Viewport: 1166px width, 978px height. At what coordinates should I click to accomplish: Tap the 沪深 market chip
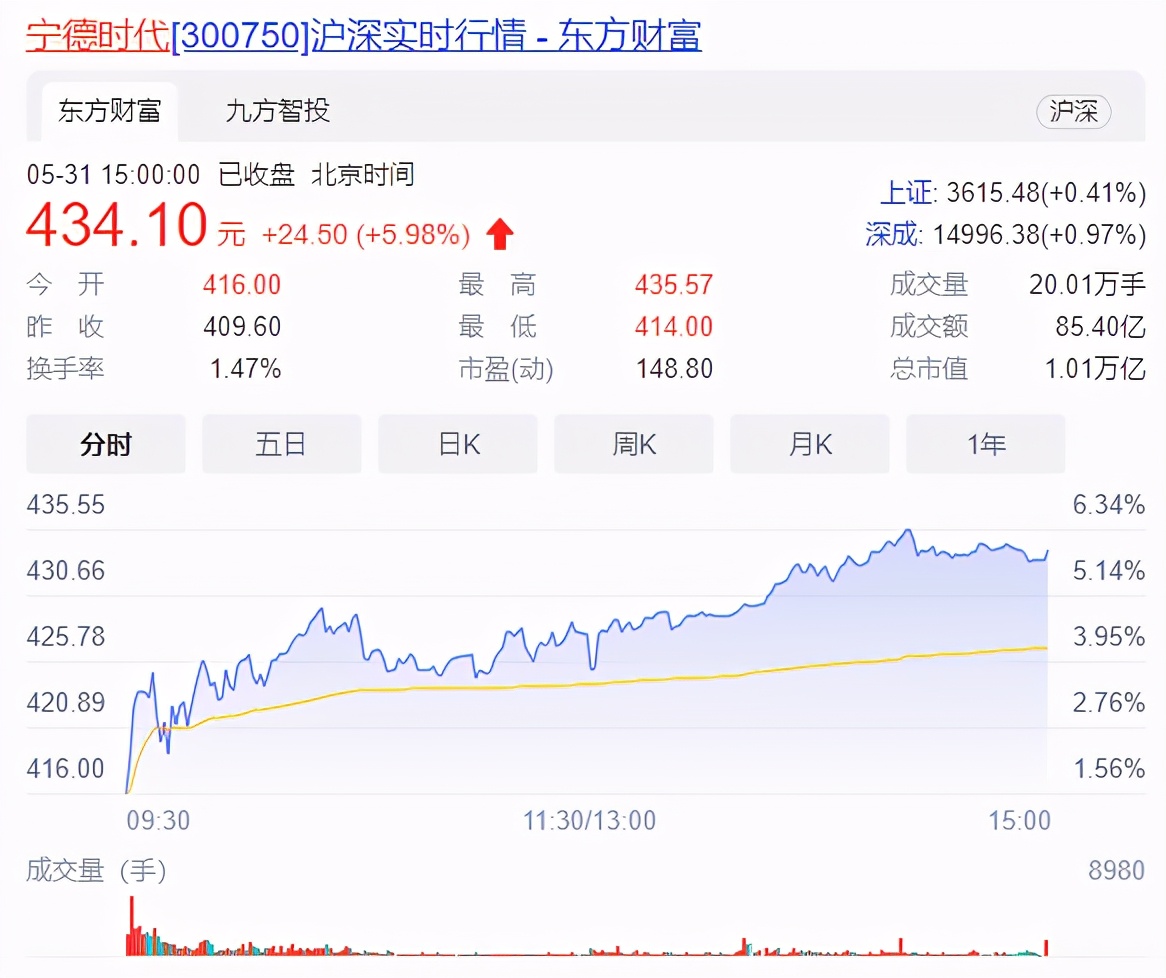[x=1073, y=111]
